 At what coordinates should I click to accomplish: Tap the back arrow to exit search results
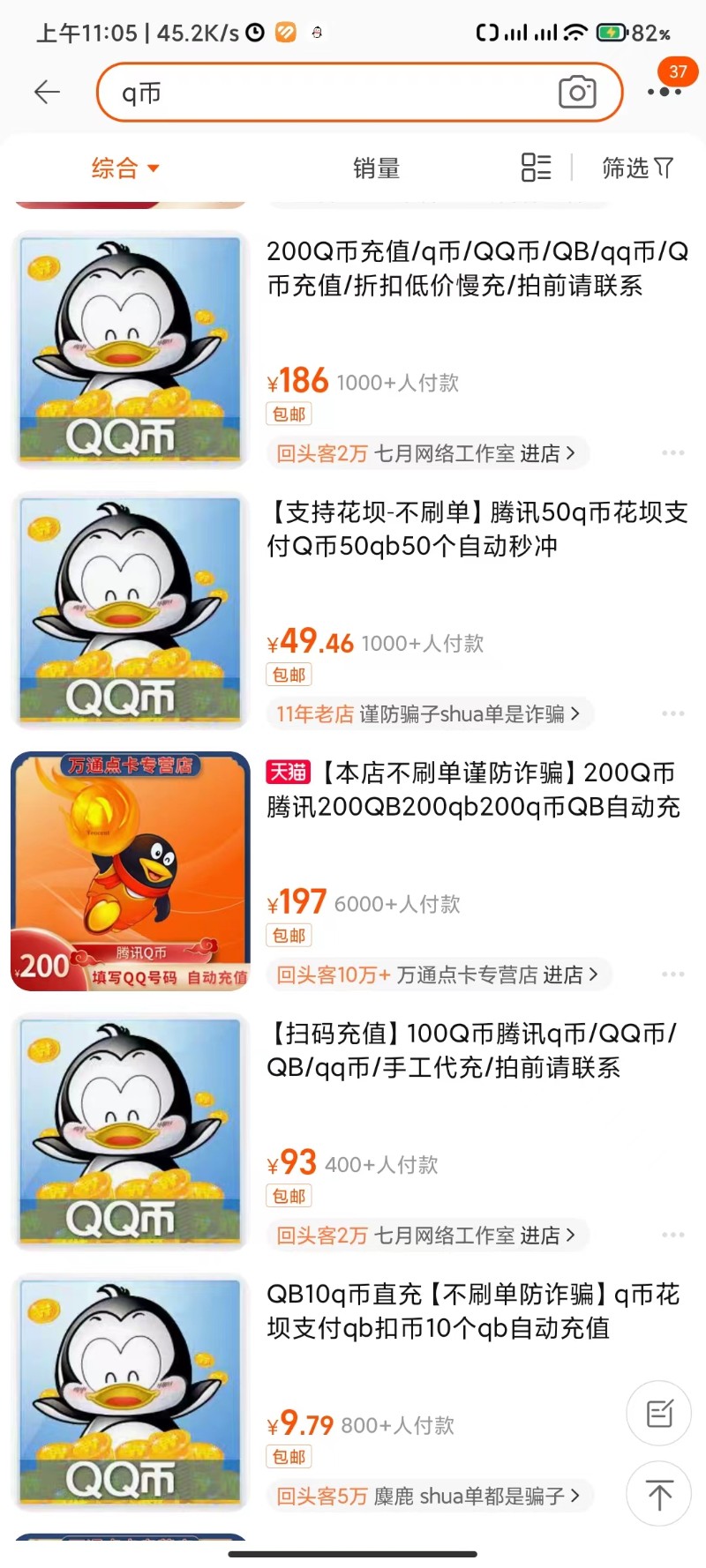47,92
